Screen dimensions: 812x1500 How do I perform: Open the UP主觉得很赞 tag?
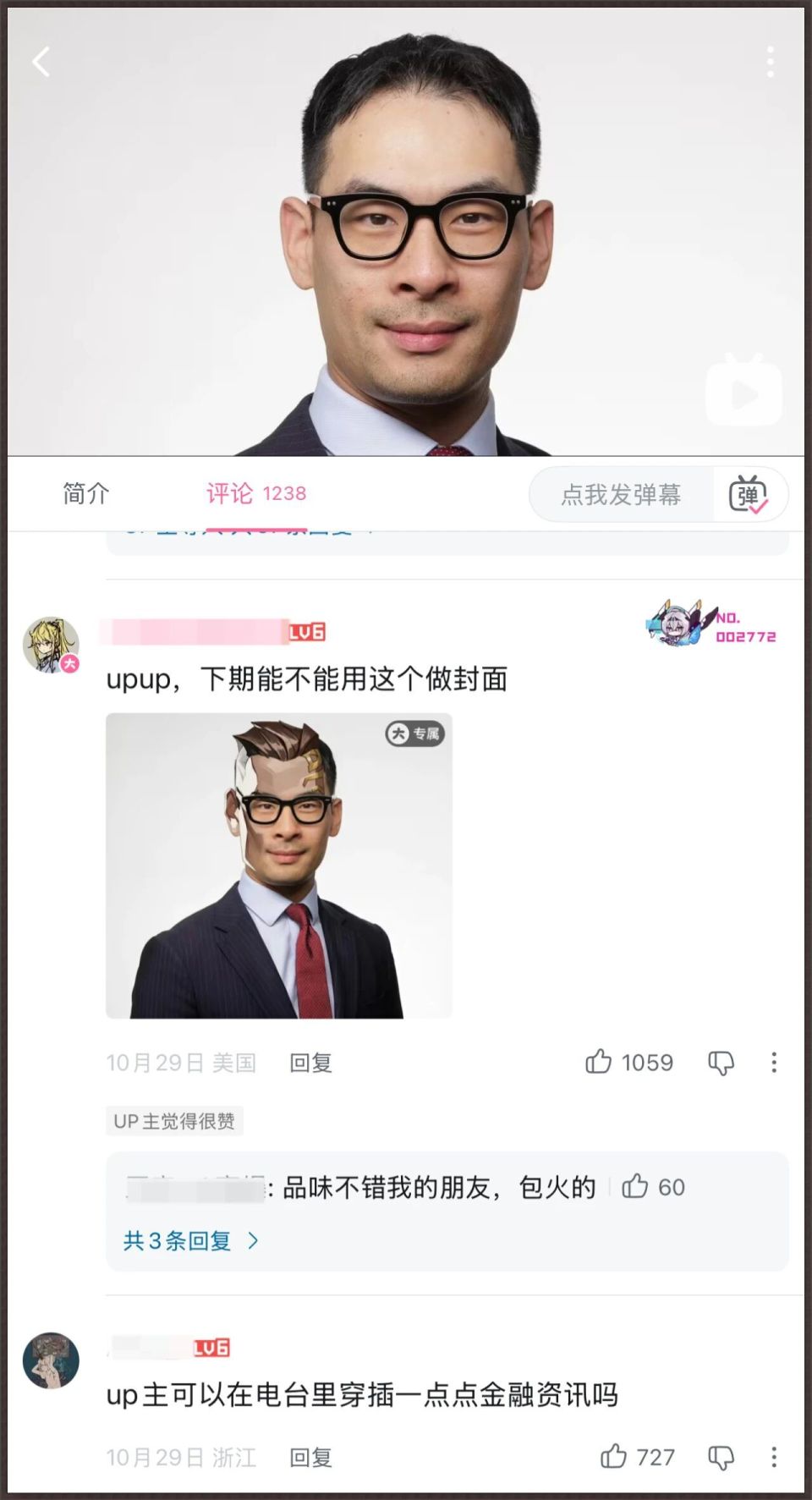pyautogui.click(x=173, y=1120)
